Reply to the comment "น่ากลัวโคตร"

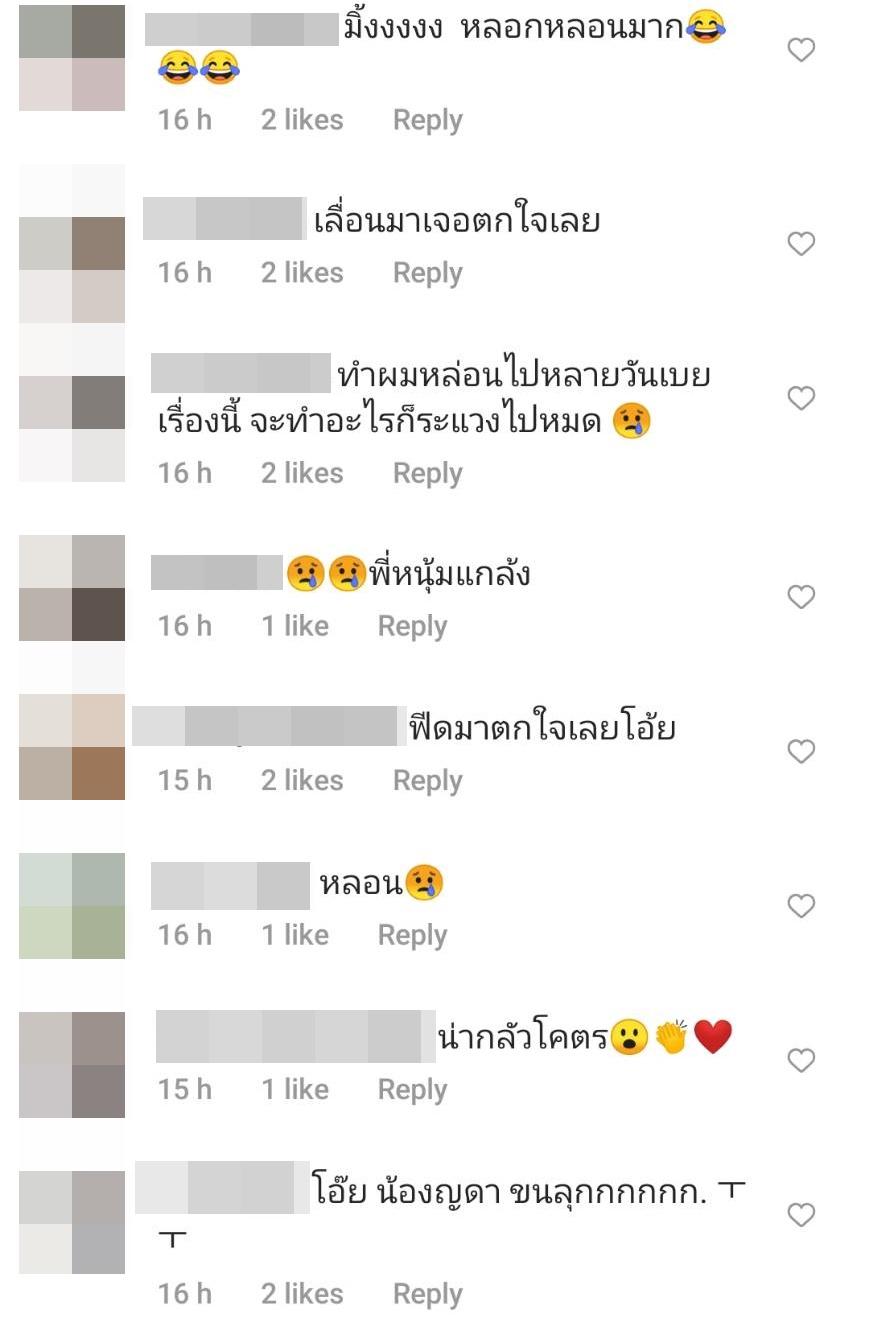[x=412, y=1089]
